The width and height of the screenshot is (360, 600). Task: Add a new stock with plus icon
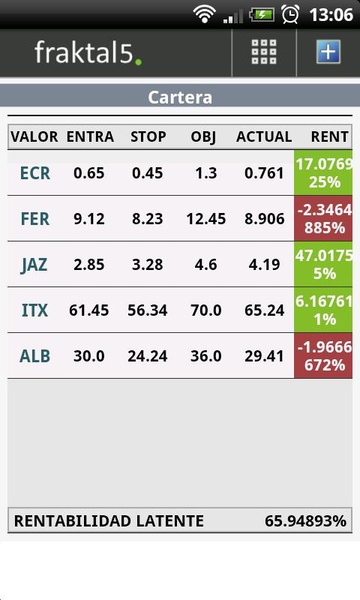pyautogui.click(x=328, y=52)
